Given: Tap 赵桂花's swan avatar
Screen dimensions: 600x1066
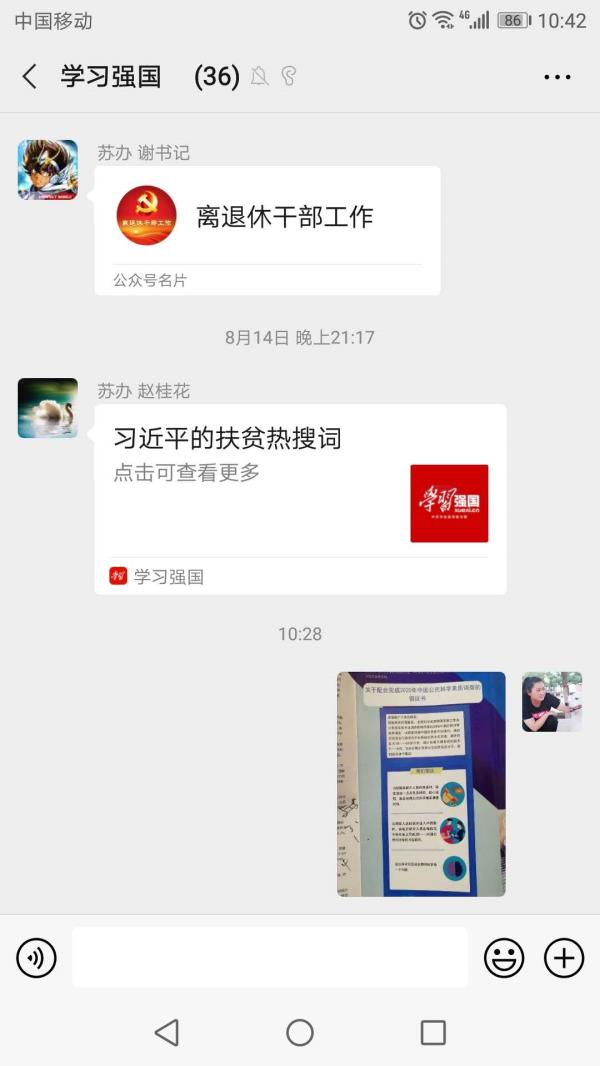Looking at the screenshot, I should pyautogui.click(x=47, y=408).
